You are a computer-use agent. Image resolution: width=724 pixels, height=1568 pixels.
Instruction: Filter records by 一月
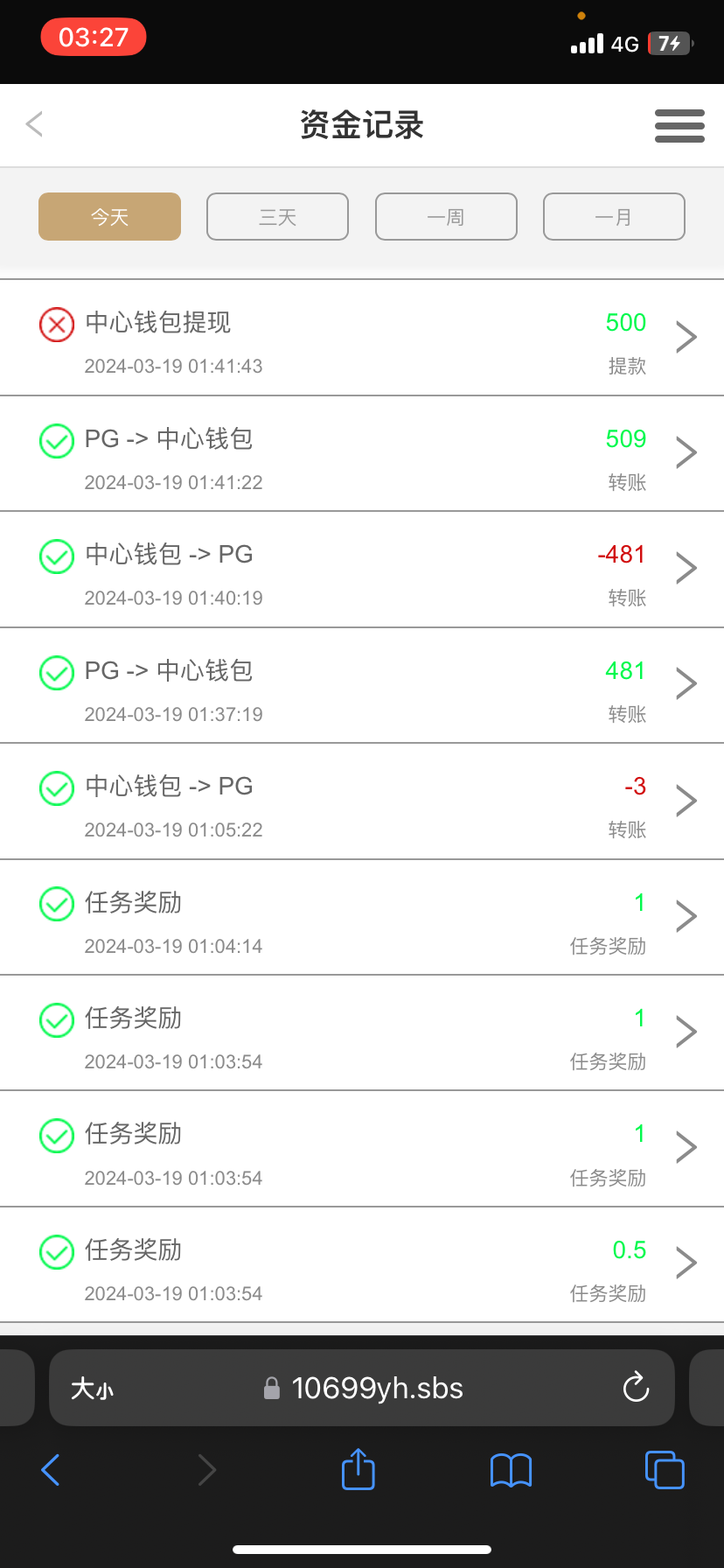click(614, 216)
